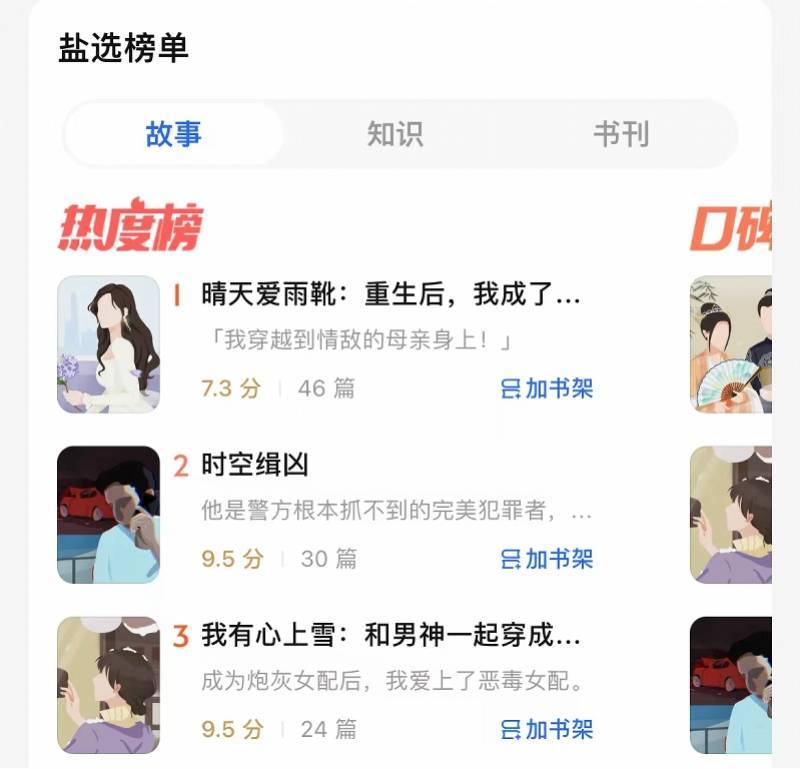The height and width of the screenshot is (769, 800).
Task: Add 时空缉凶 to bookshelf
Action: pyautogui.click(x=547, y=558)
